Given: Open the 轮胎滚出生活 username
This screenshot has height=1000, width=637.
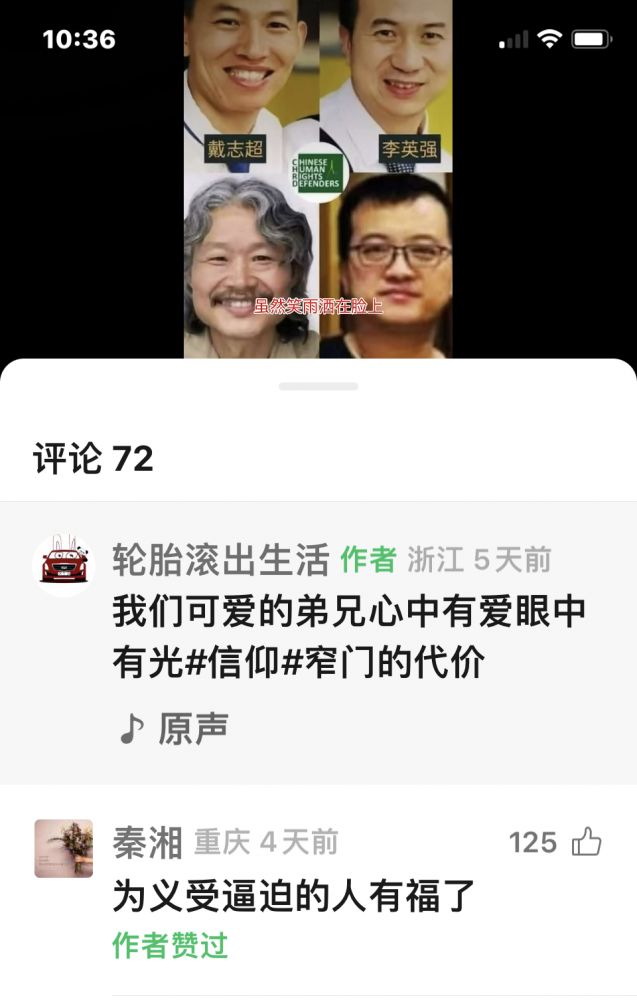Looking at the screenshot, I should click(220, 561).
